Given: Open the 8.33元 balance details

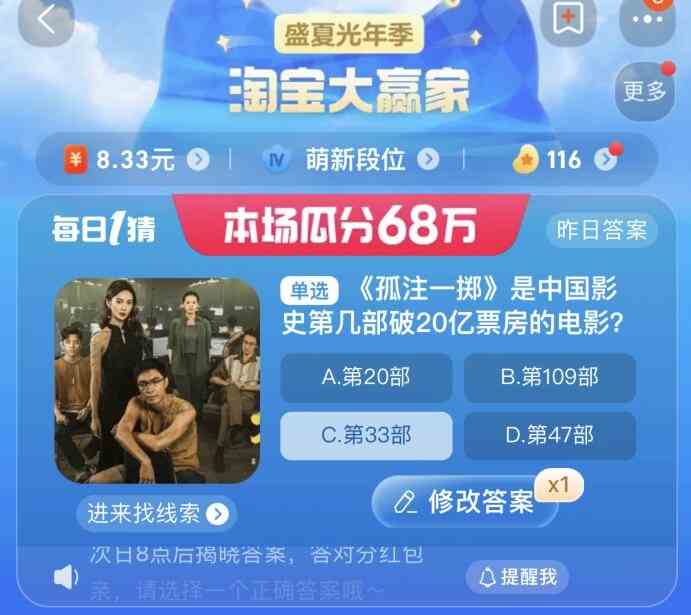Looking at the screenshot, I should [137, 160].
